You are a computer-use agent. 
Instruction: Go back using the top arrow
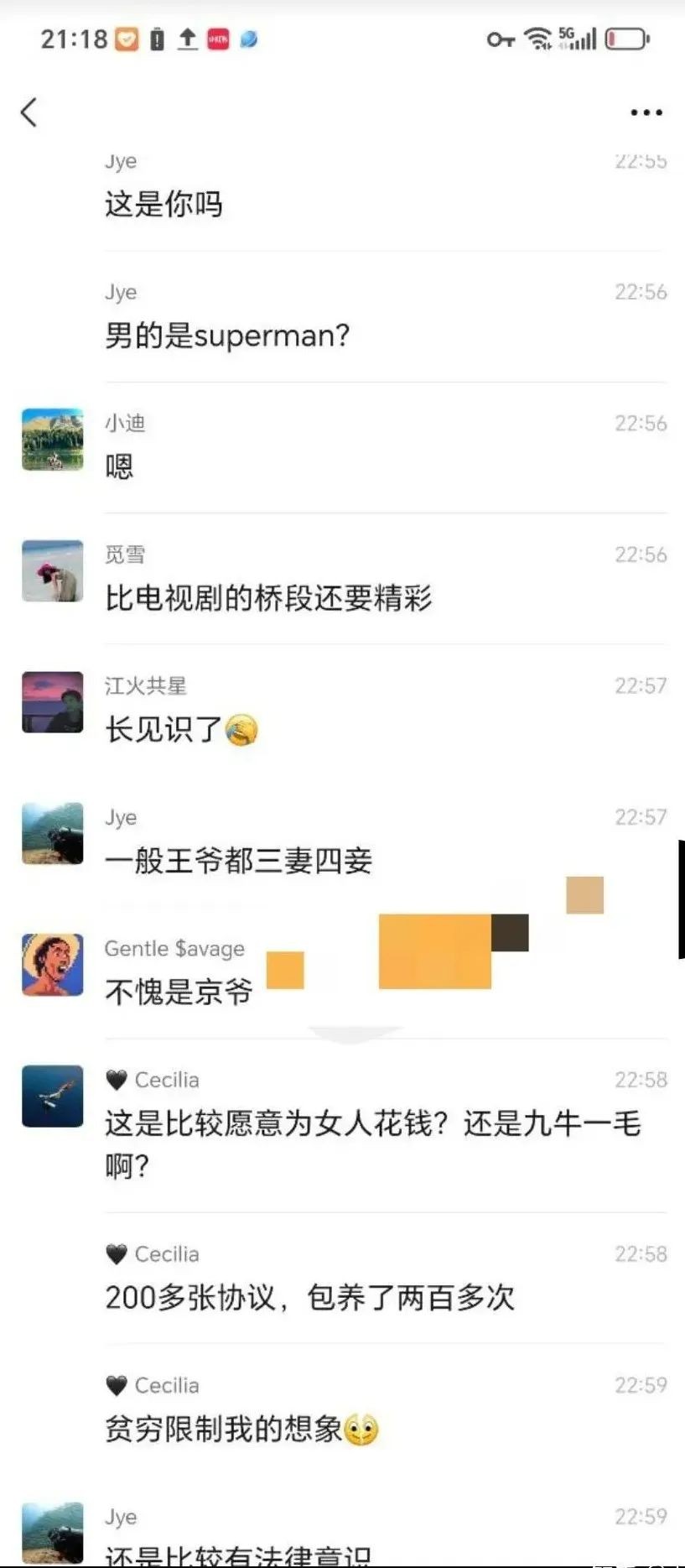click(x=29, y=112)
